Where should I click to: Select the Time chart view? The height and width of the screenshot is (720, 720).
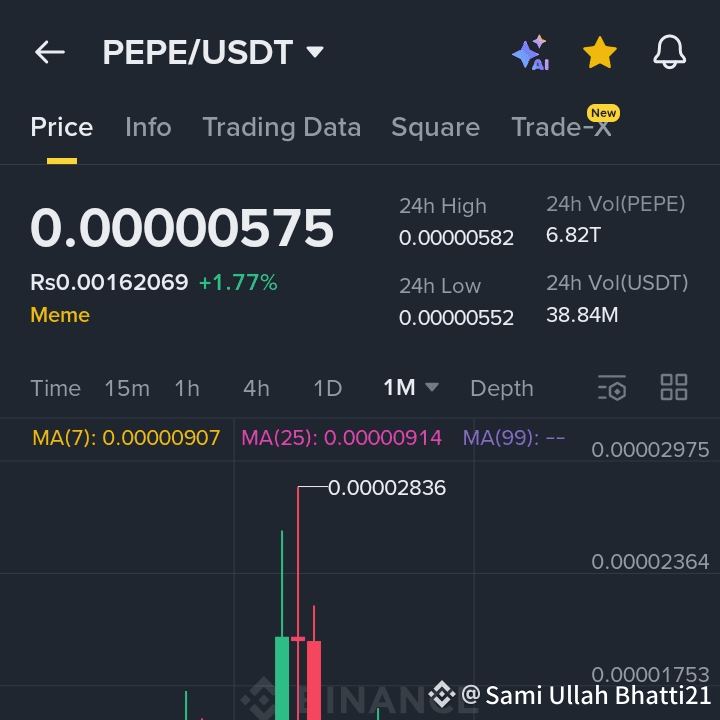coord(55,388)
